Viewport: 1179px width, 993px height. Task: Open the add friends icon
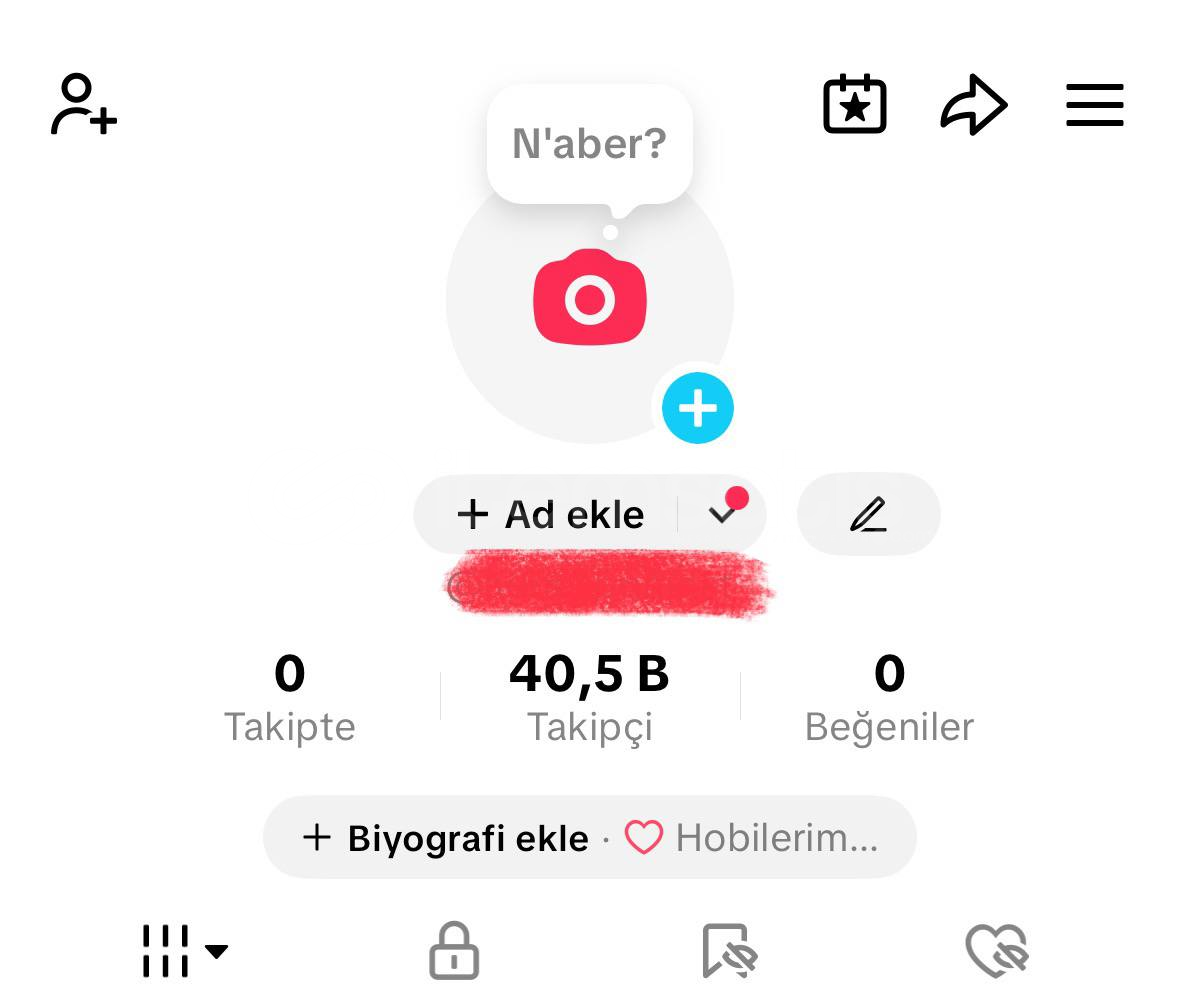[x=84, y=105]
